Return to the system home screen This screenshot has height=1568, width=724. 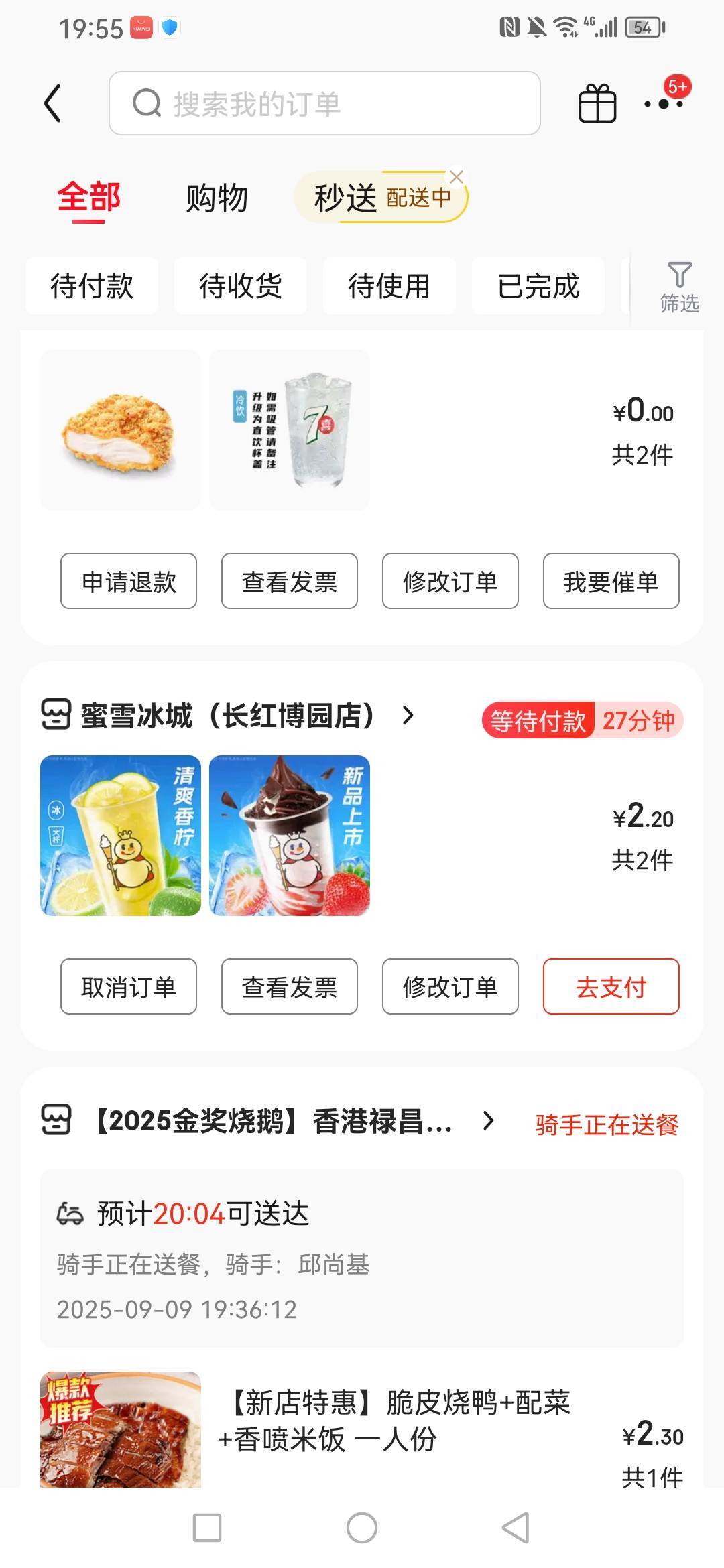point(362,1528)
